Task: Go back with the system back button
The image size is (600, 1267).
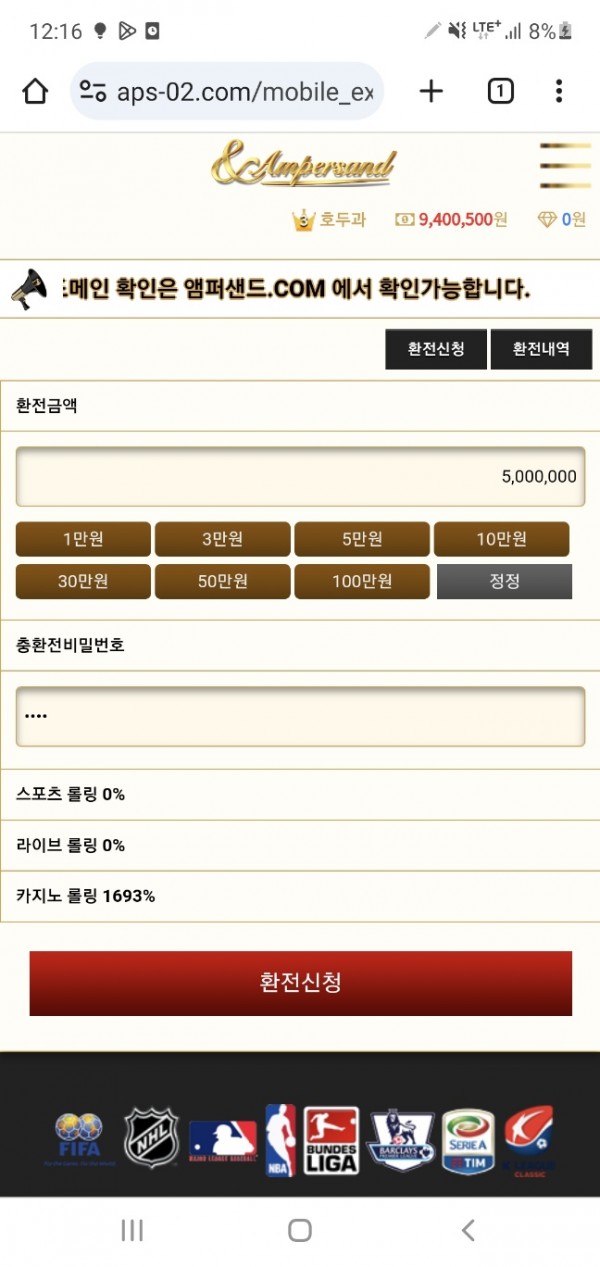Action: click(x=467, y=1230)
